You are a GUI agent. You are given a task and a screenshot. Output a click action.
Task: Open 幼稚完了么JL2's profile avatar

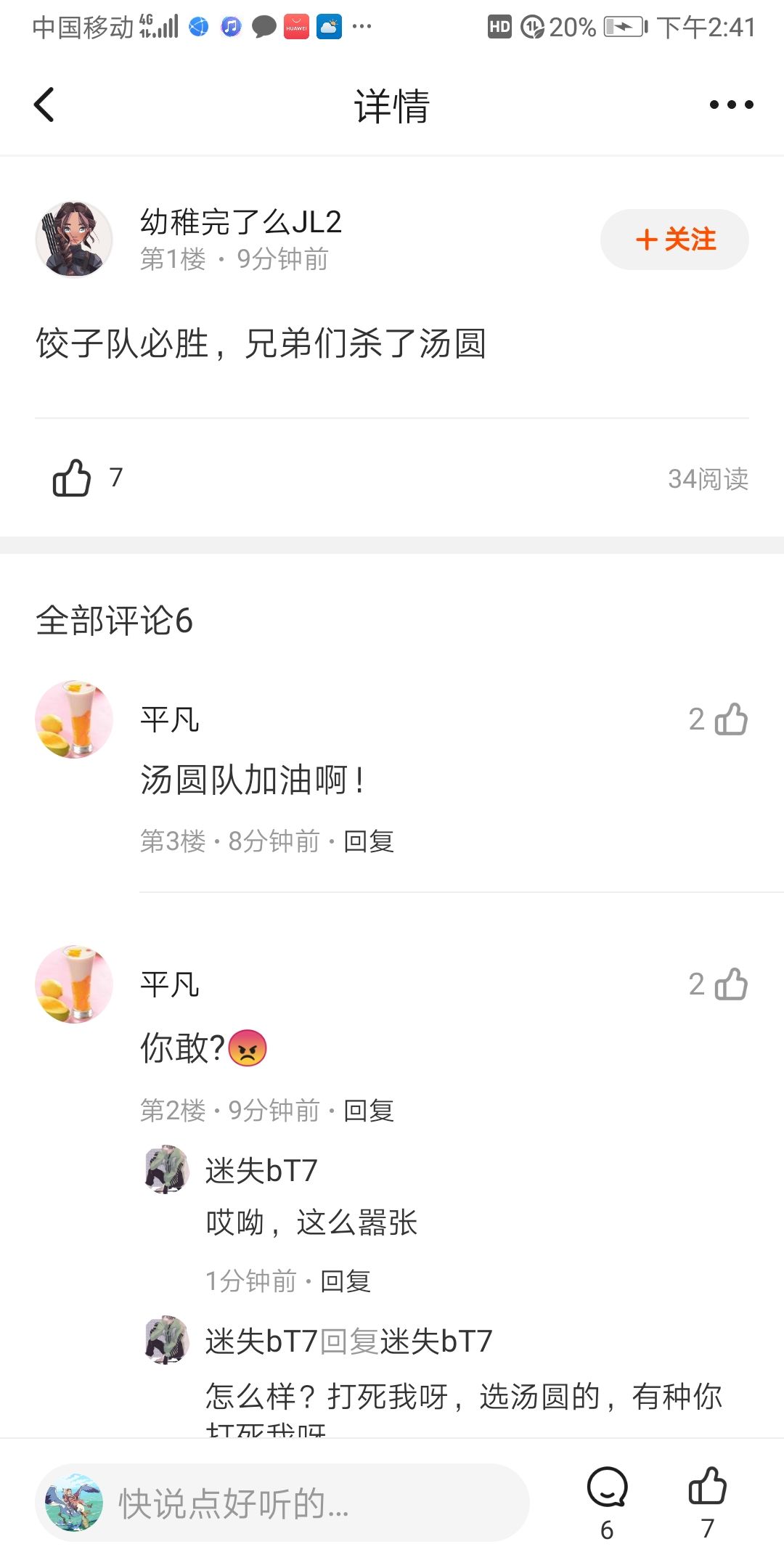point(74,240)
